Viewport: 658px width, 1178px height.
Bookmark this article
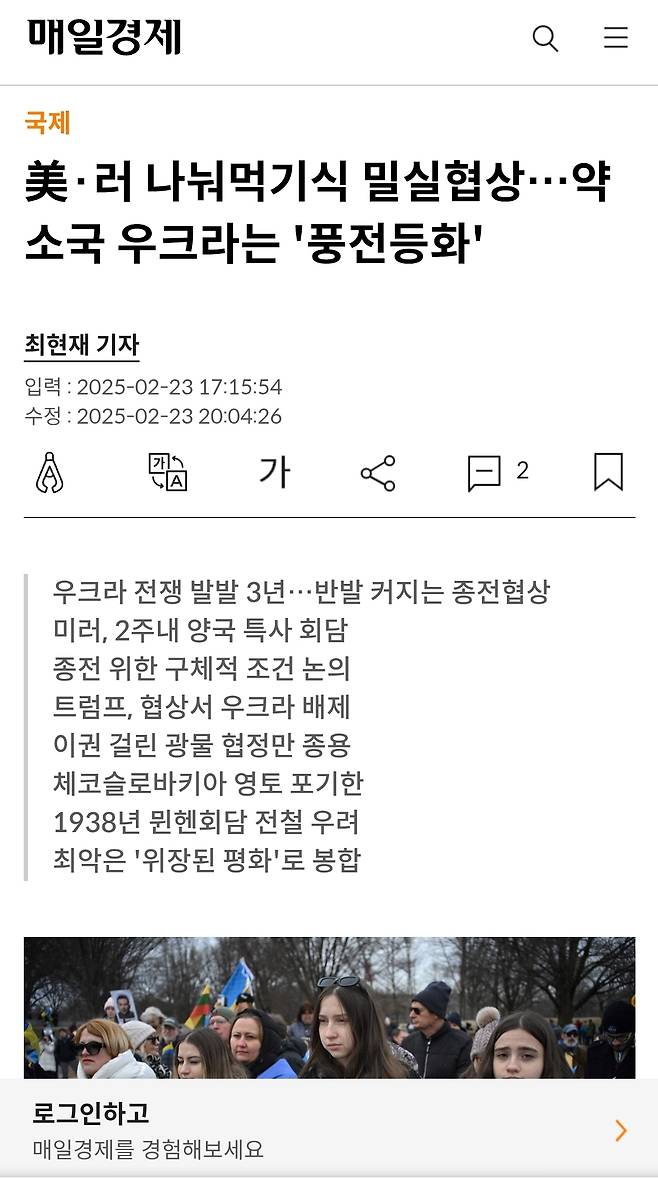pyautogui.click(x=608, y=472)
